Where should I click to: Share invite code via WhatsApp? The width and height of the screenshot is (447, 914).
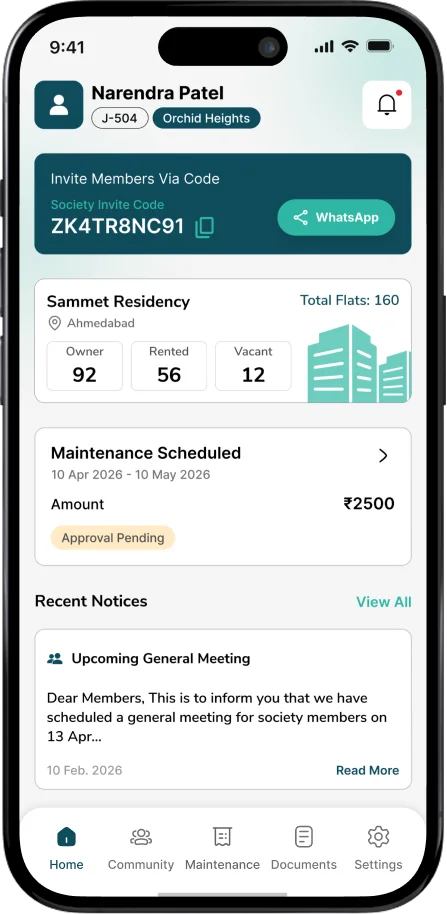[336, 217]
